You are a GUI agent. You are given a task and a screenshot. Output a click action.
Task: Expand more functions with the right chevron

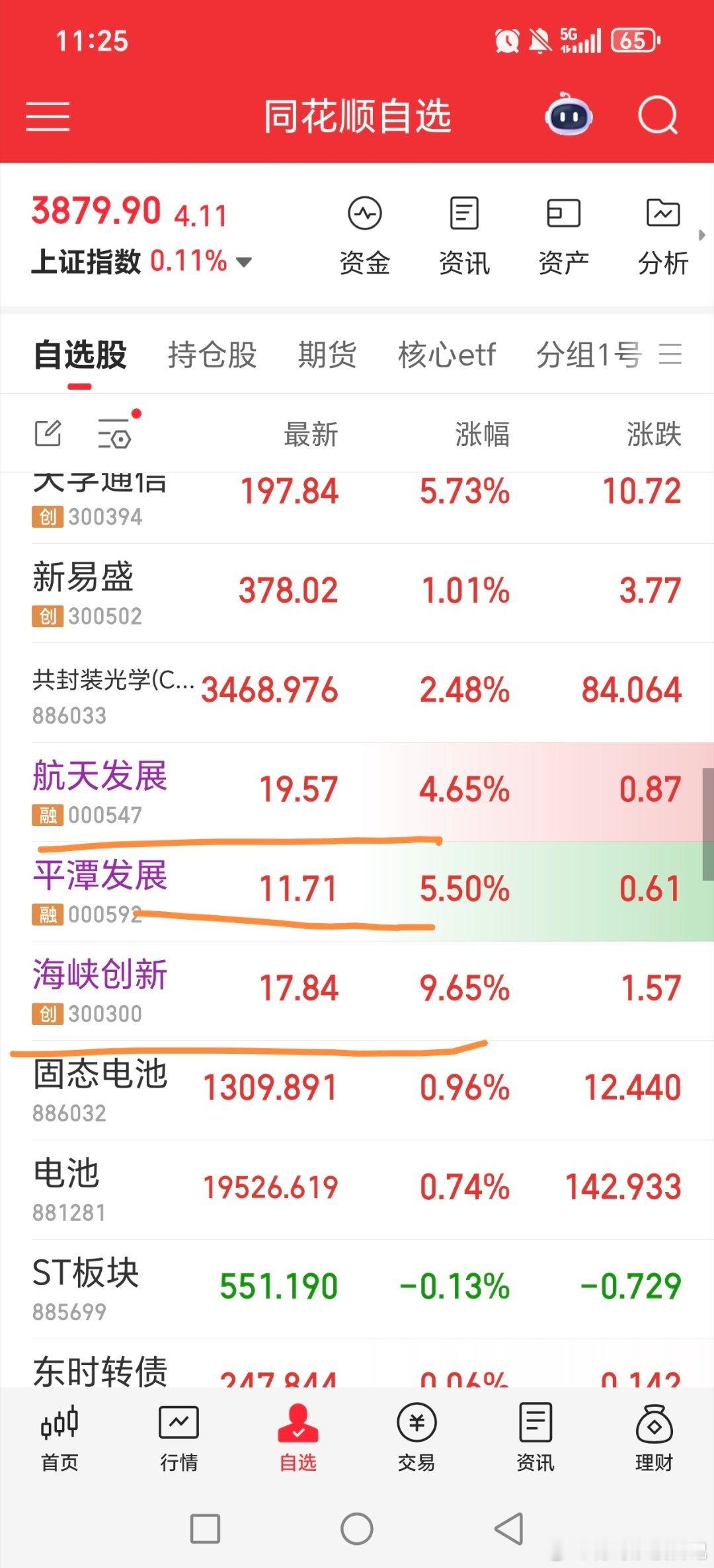click(702, 235)
